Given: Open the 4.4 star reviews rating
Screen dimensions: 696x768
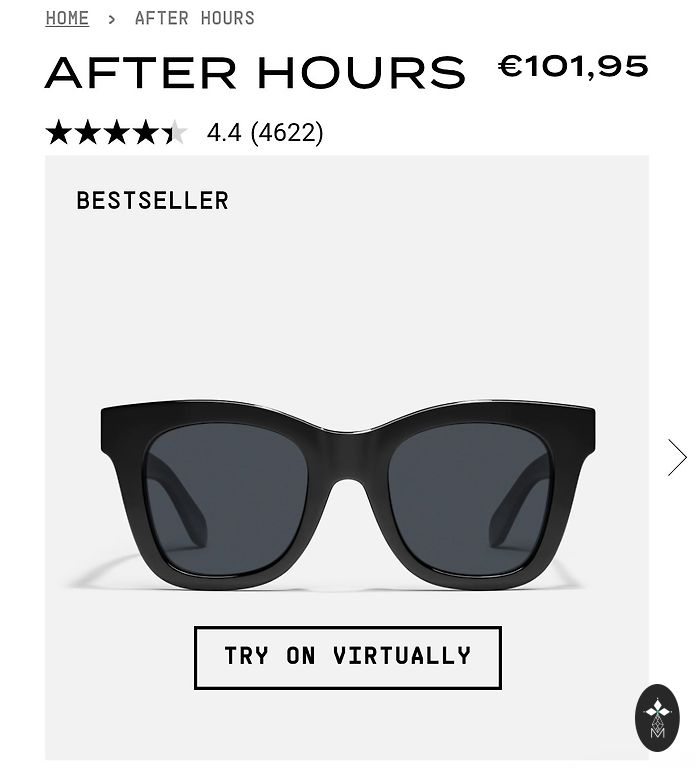Looking at the screenshot, I should pyautogui.click(x=185, y=132).
